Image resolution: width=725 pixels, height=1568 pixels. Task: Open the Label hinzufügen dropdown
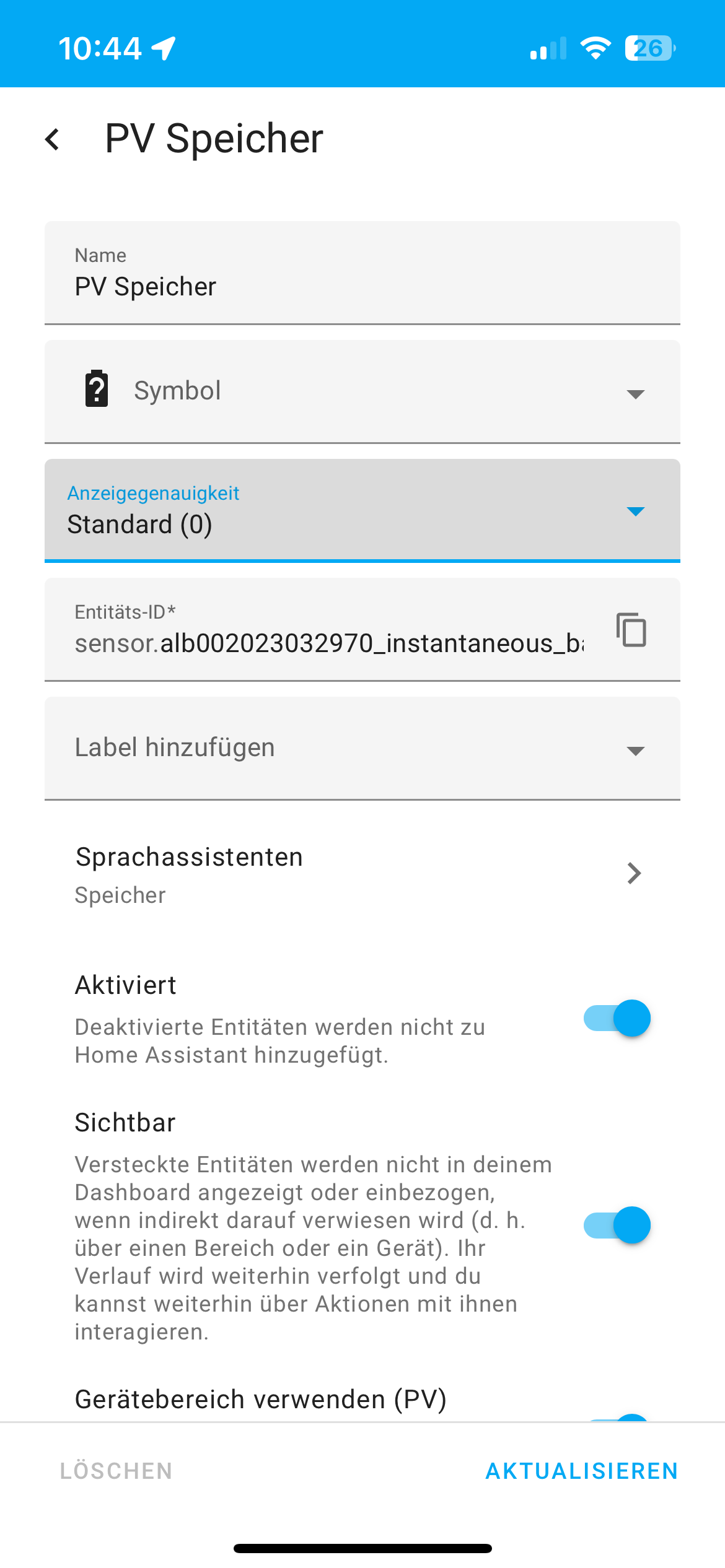click(x=362, y=749)
